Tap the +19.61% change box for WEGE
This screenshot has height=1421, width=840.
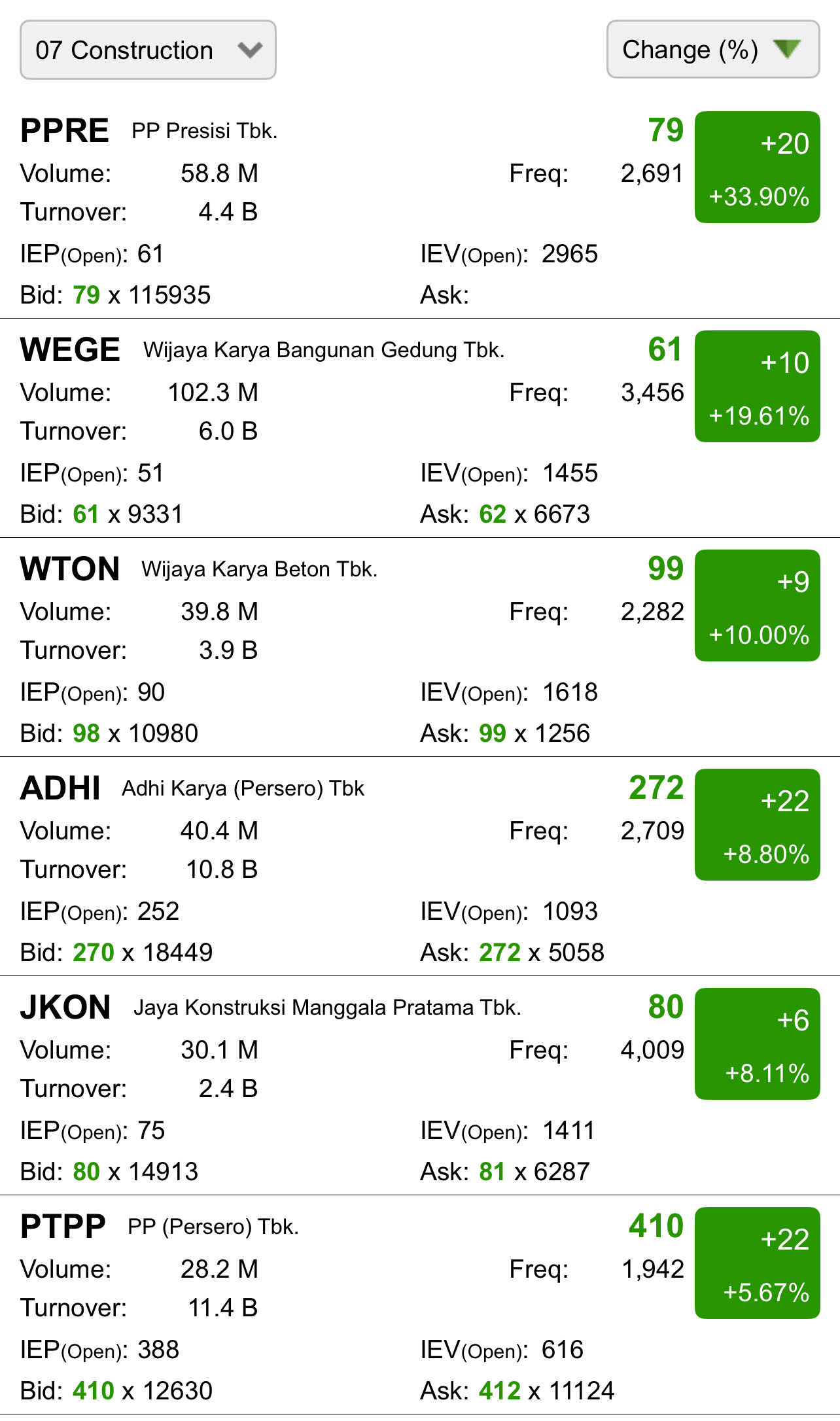point(758,387)
